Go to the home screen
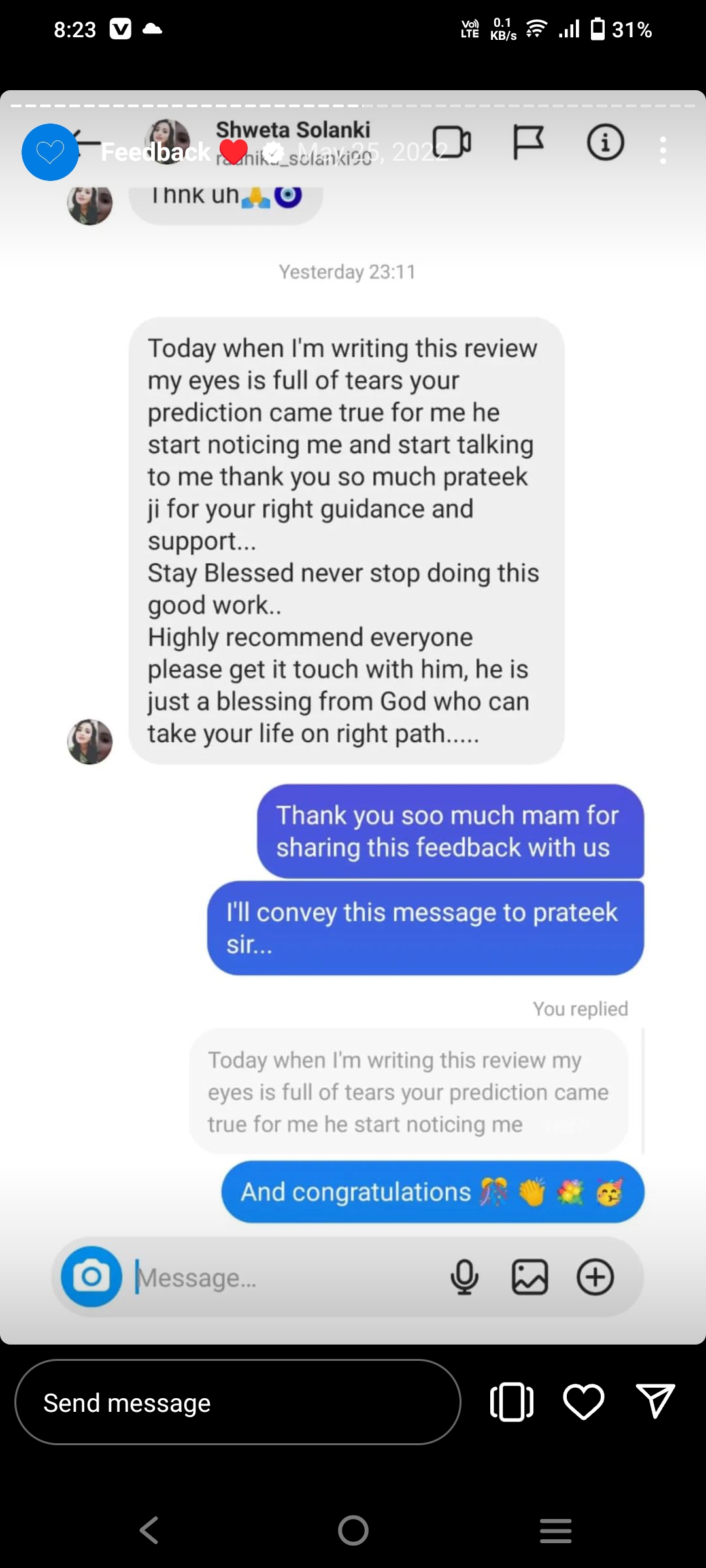The image size is (706, 1568). tap(353, 1530)
